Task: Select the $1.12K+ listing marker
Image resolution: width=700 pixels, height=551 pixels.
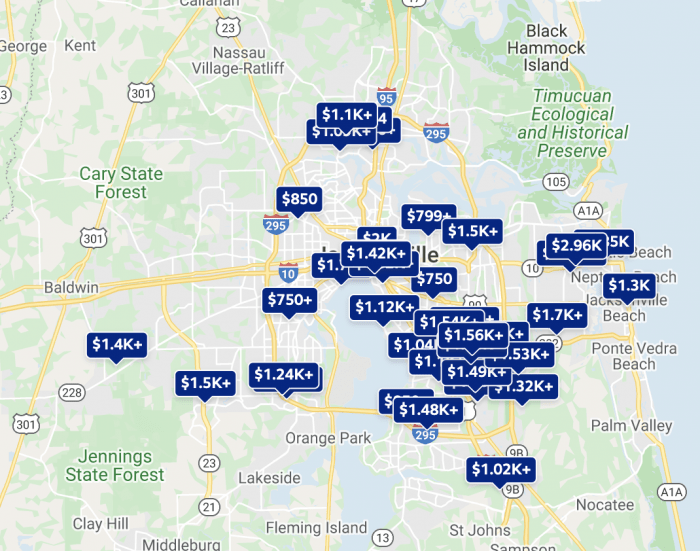Action: [384, 307]
